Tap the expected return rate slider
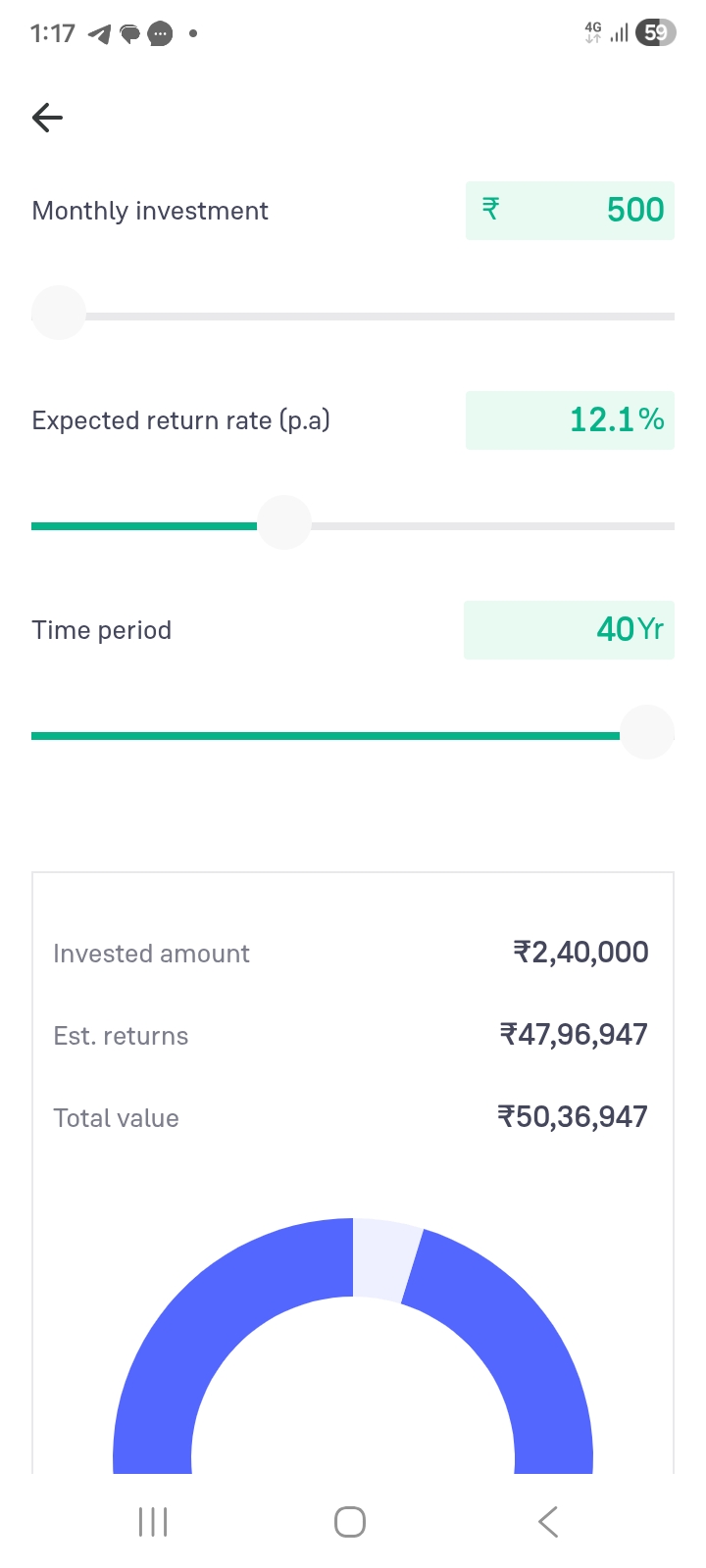706x1568 pixels. point(284,523)
